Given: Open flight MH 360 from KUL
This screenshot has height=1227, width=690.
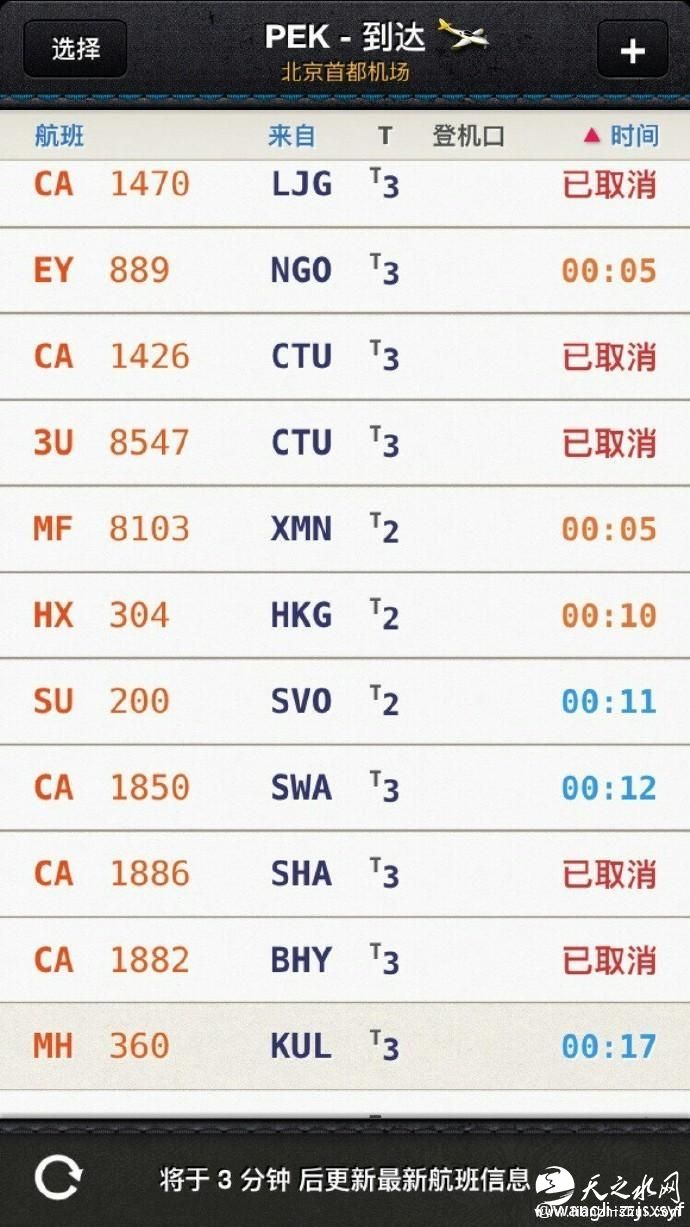Looking at the screenshot, I should pyautogui.click(x=345, y=1046).
